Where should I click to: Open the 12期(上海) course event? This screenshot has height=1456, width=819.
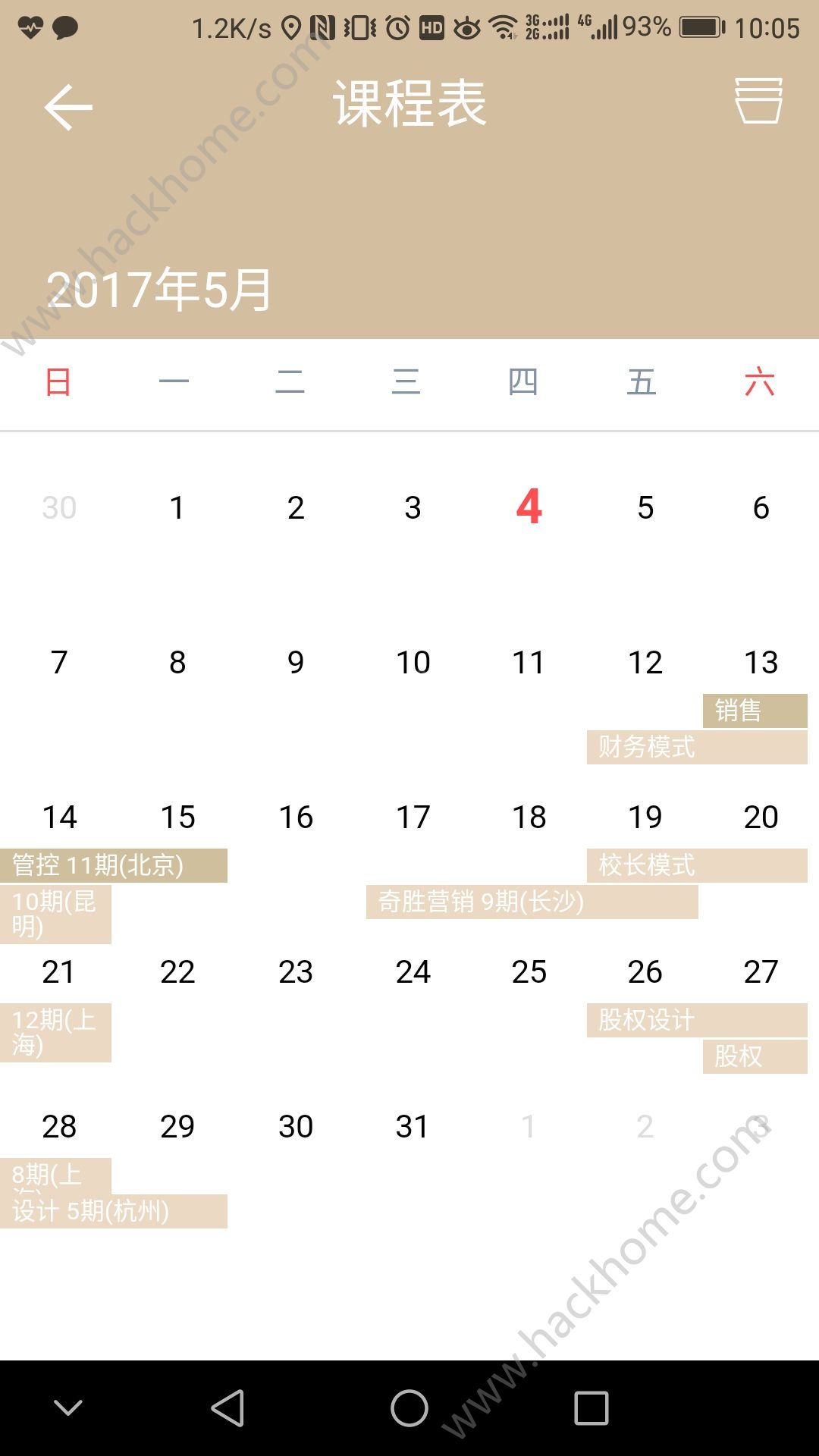[55, 1032]
